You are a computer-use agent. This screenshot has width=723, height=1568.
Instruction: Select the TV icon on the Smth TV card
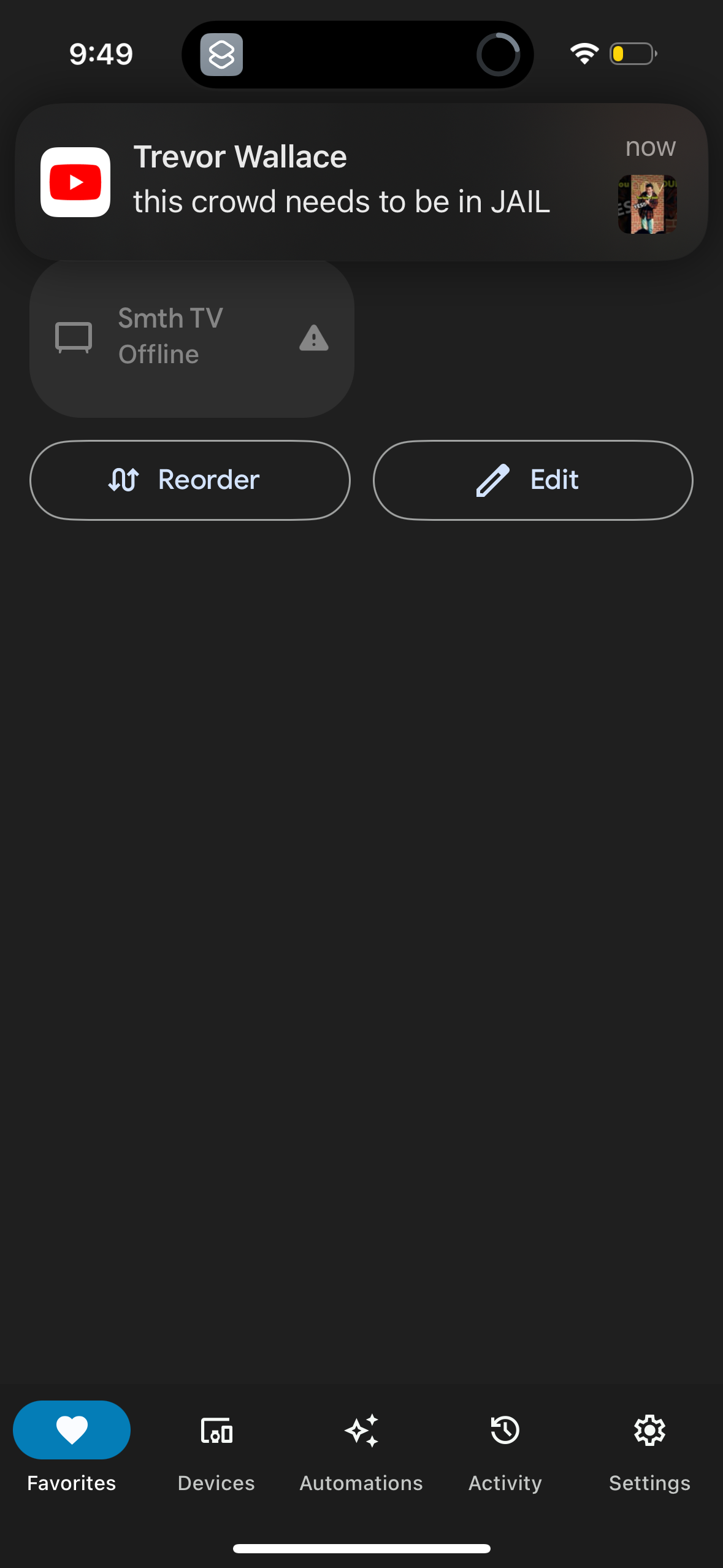pyautogui.click(x=74, y=337)
